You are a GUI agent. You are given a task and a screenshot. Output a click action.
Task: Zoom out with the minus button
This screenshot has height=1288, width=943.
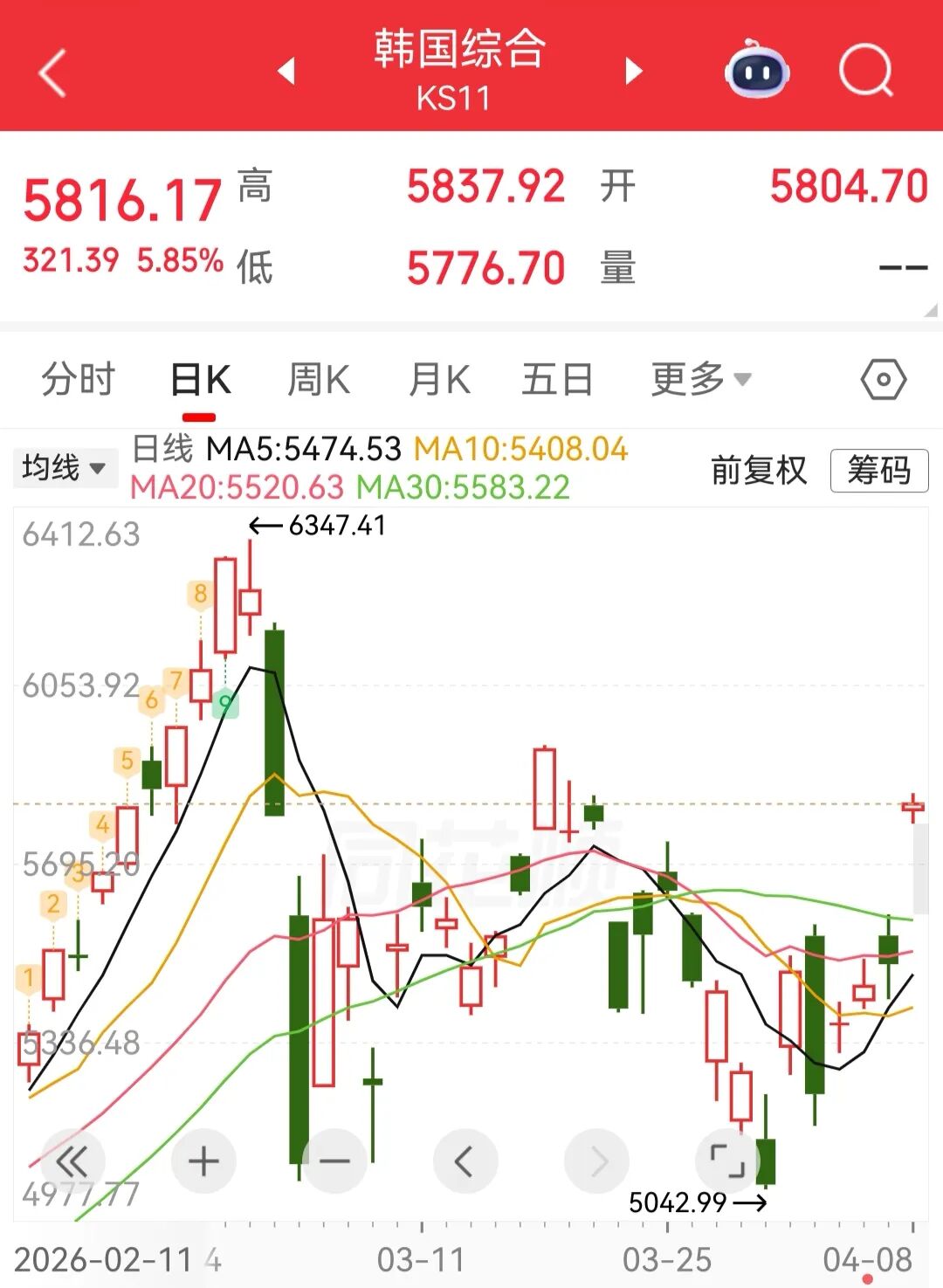pos(334,1161)
